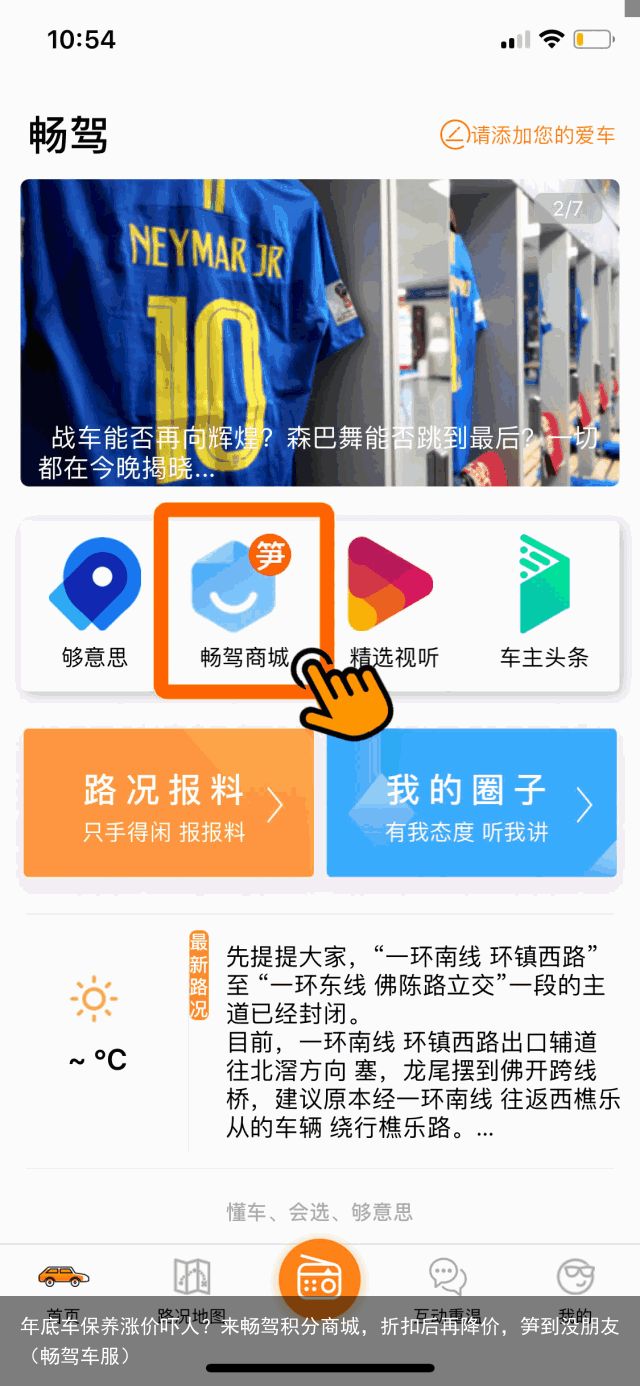Open 畅驾商城 mall
Image resolution: width=640 pixels, height=1386 pixels.
(x=243, y=602)
